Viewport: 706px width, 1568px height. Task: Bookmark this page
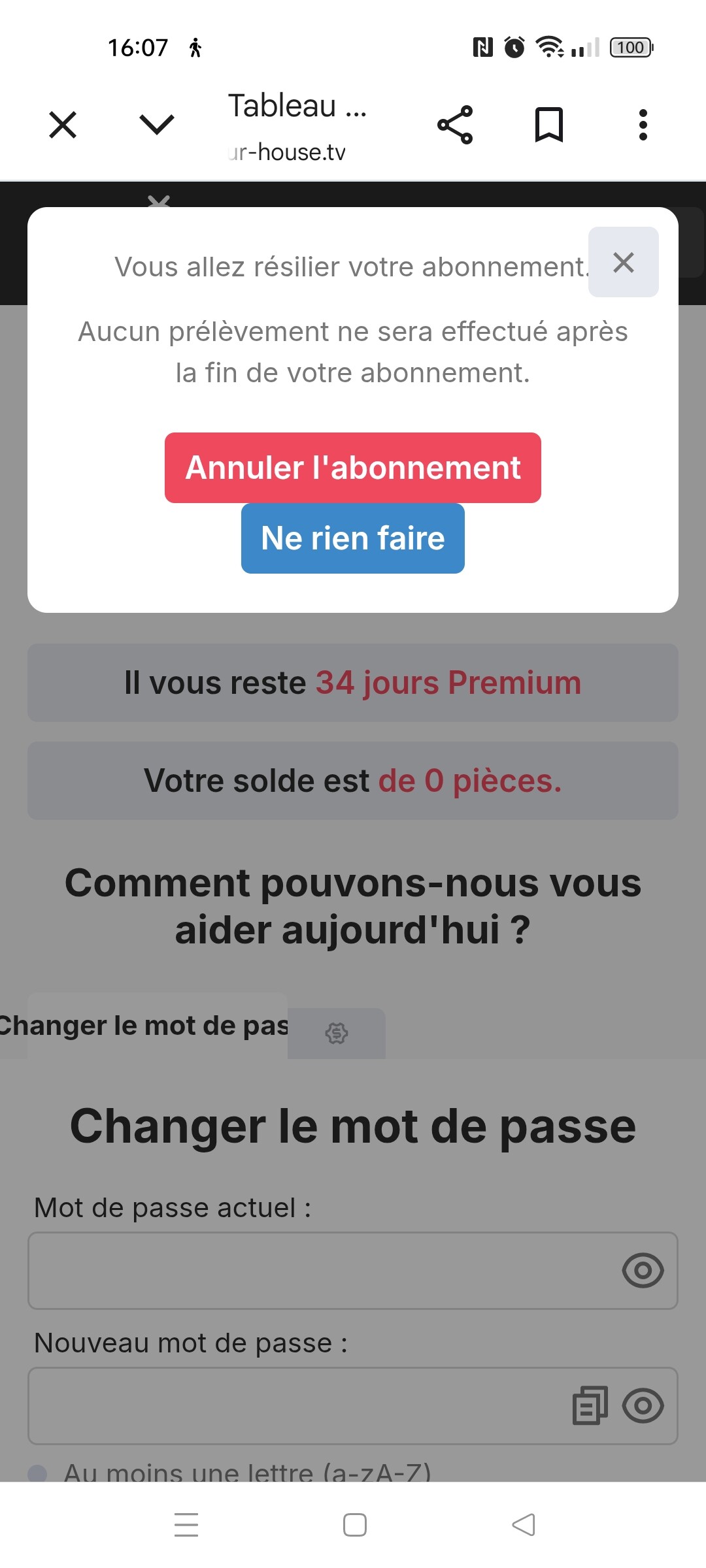coord(549,124)
